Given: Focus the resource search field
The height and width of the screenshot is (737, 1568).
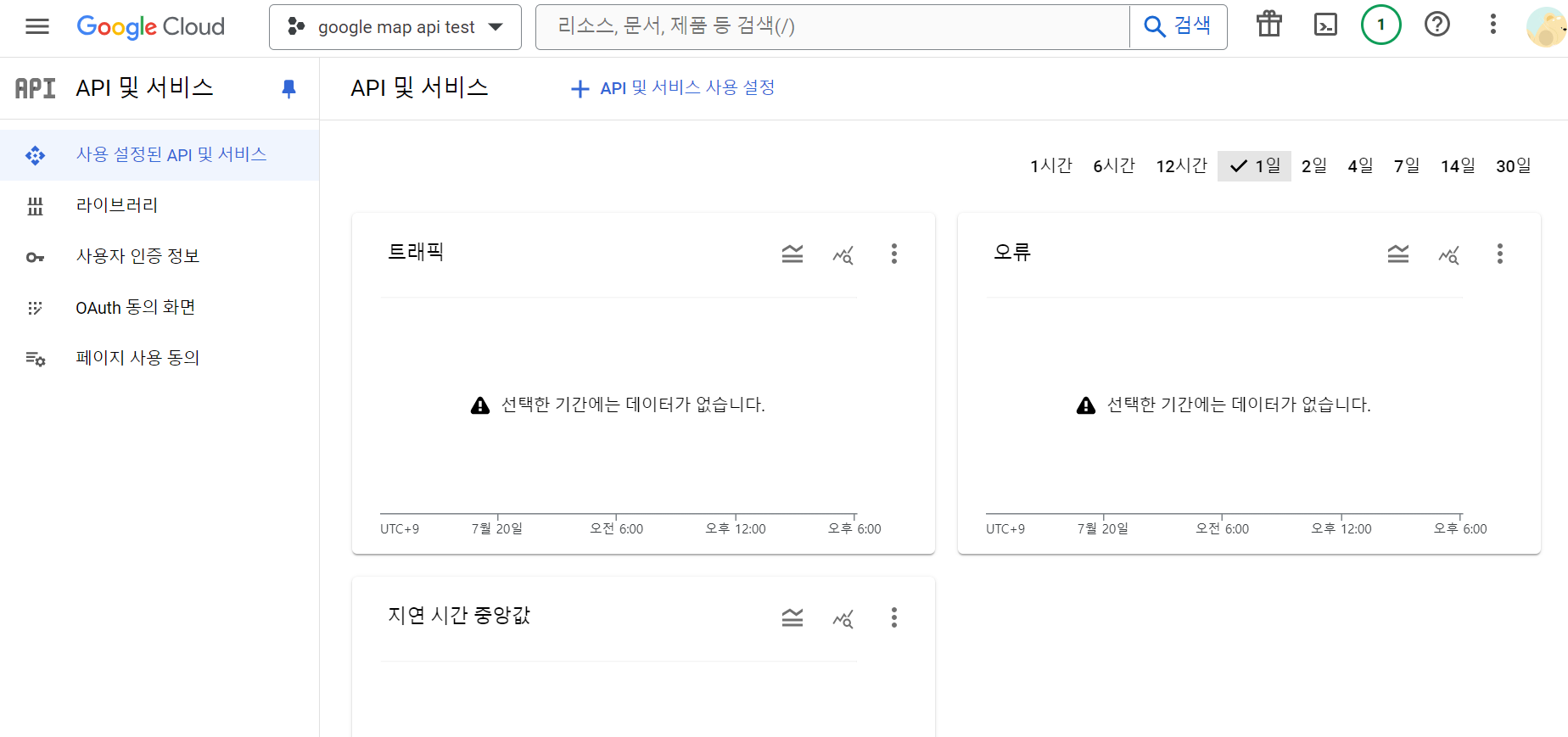Looking at the screenshot, I should tap(832, 26).
